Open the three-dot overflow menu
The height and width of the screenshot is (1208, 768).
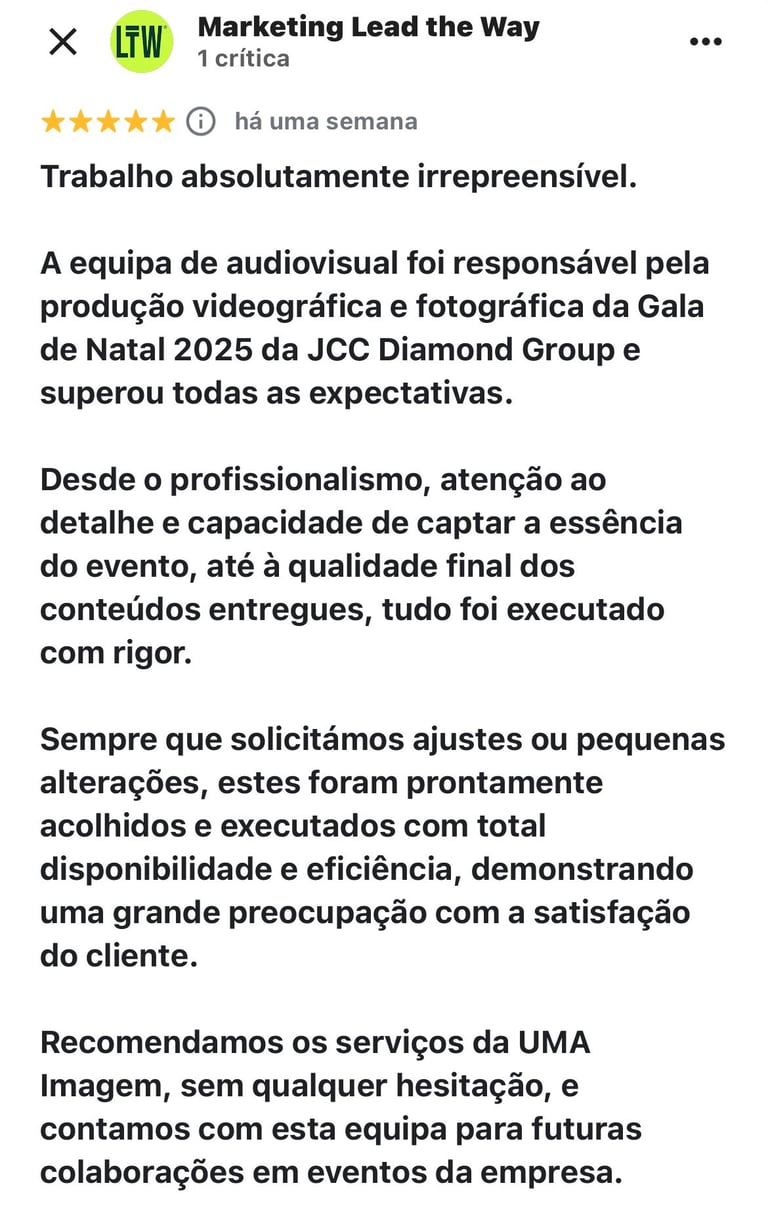click(706, 42)
